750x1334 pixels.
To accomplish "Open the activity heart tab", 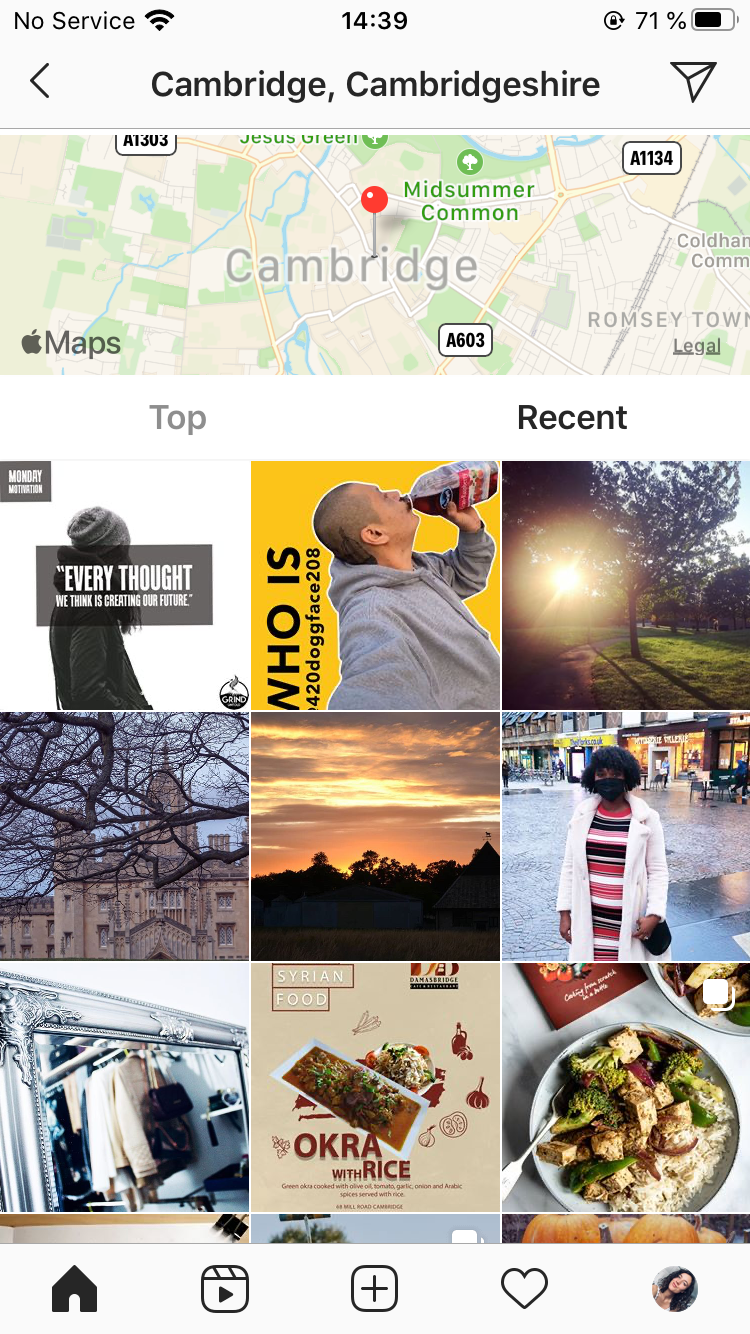I will [524, 1289].
